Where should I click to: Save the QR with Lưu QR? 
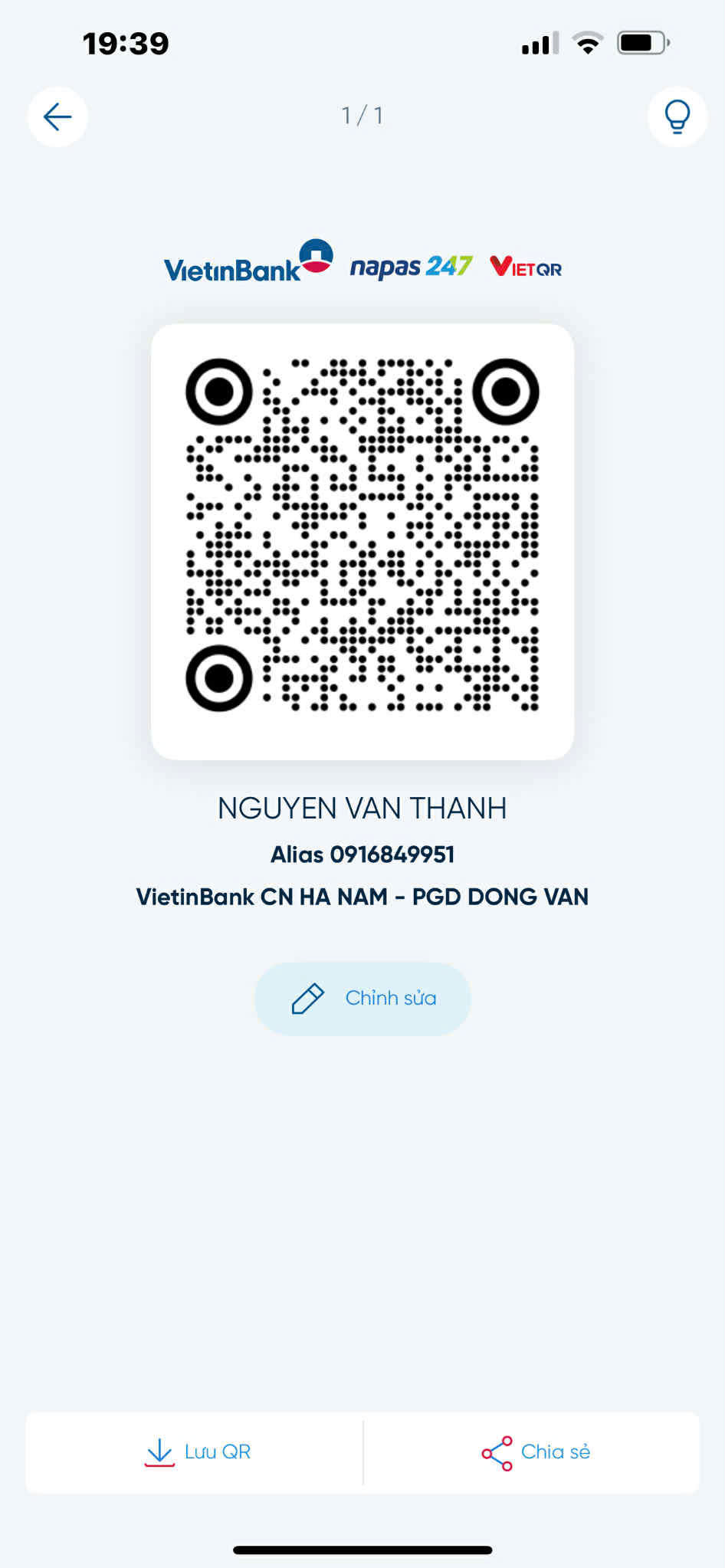click(197, 1452)
